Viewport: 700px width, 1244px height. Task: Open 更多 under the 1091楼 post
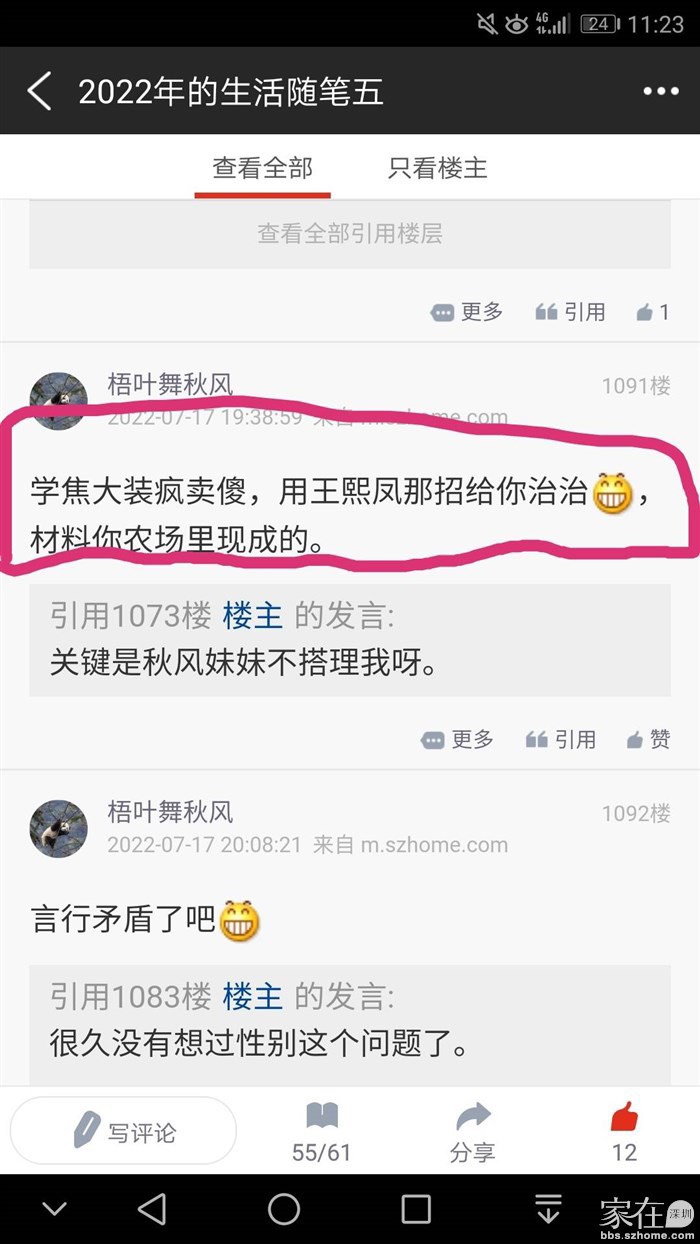[x=458, y=739]
